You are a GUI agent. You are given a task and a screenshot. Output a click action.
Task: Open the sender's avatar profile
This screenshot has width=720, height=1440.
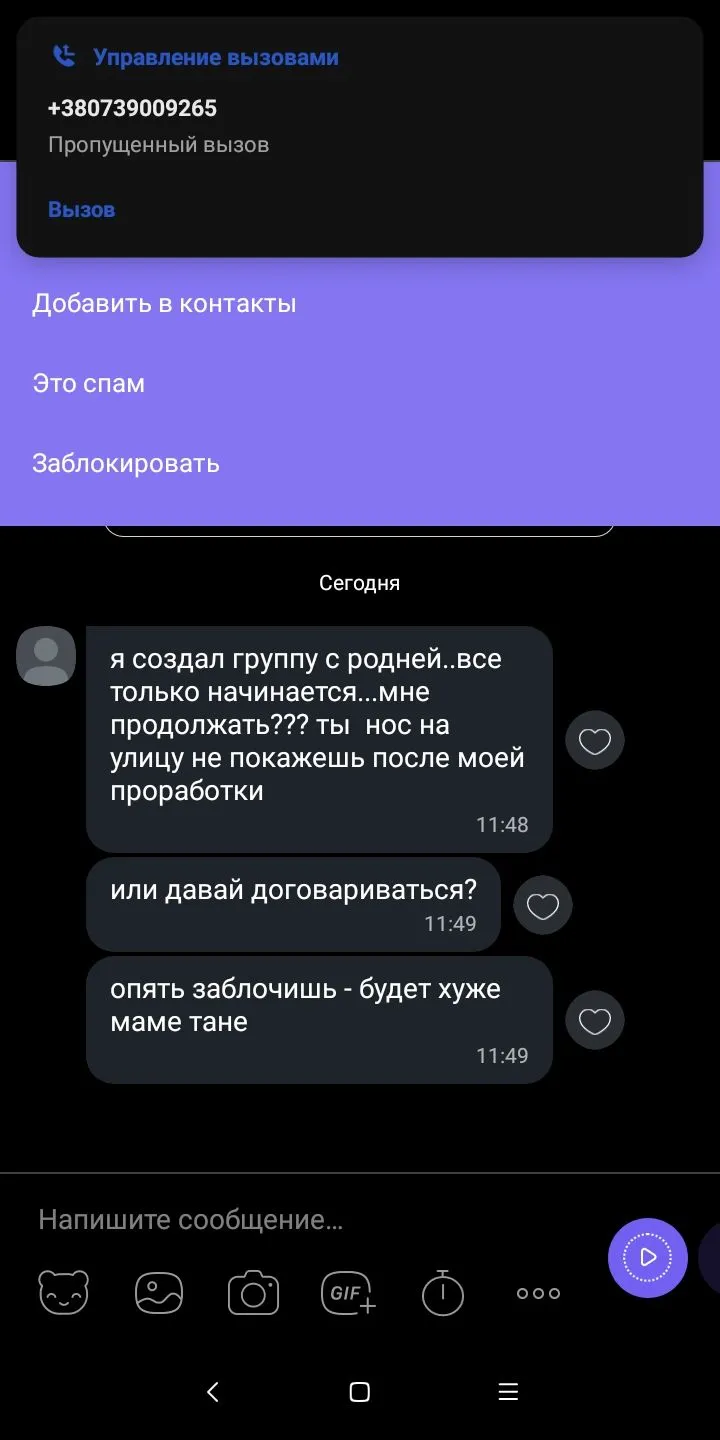[x=46, y=656]
